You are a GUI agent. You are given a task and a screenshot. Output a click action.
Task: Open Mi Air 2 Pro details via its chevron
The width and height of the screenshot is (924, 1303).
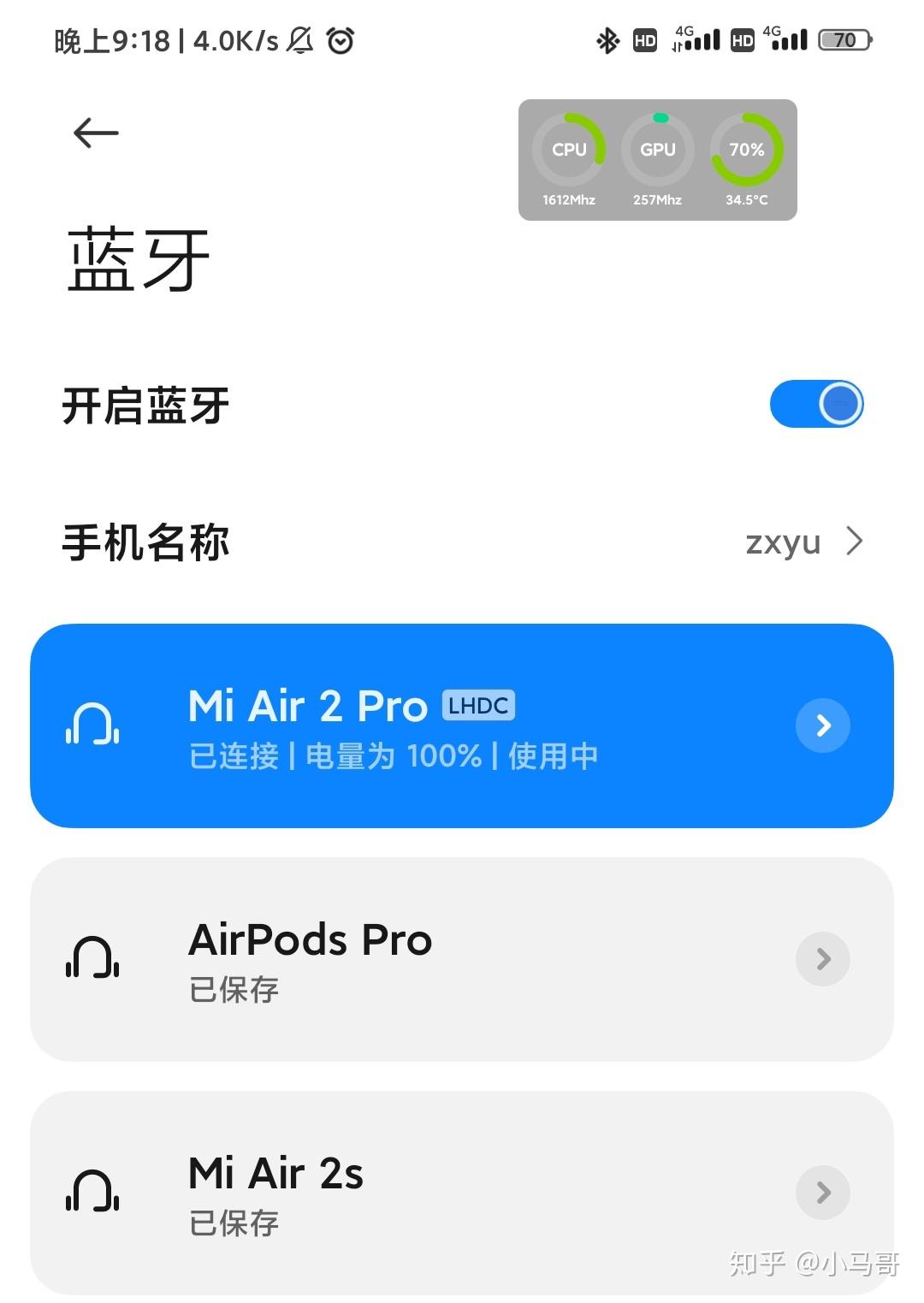point(821,726)
